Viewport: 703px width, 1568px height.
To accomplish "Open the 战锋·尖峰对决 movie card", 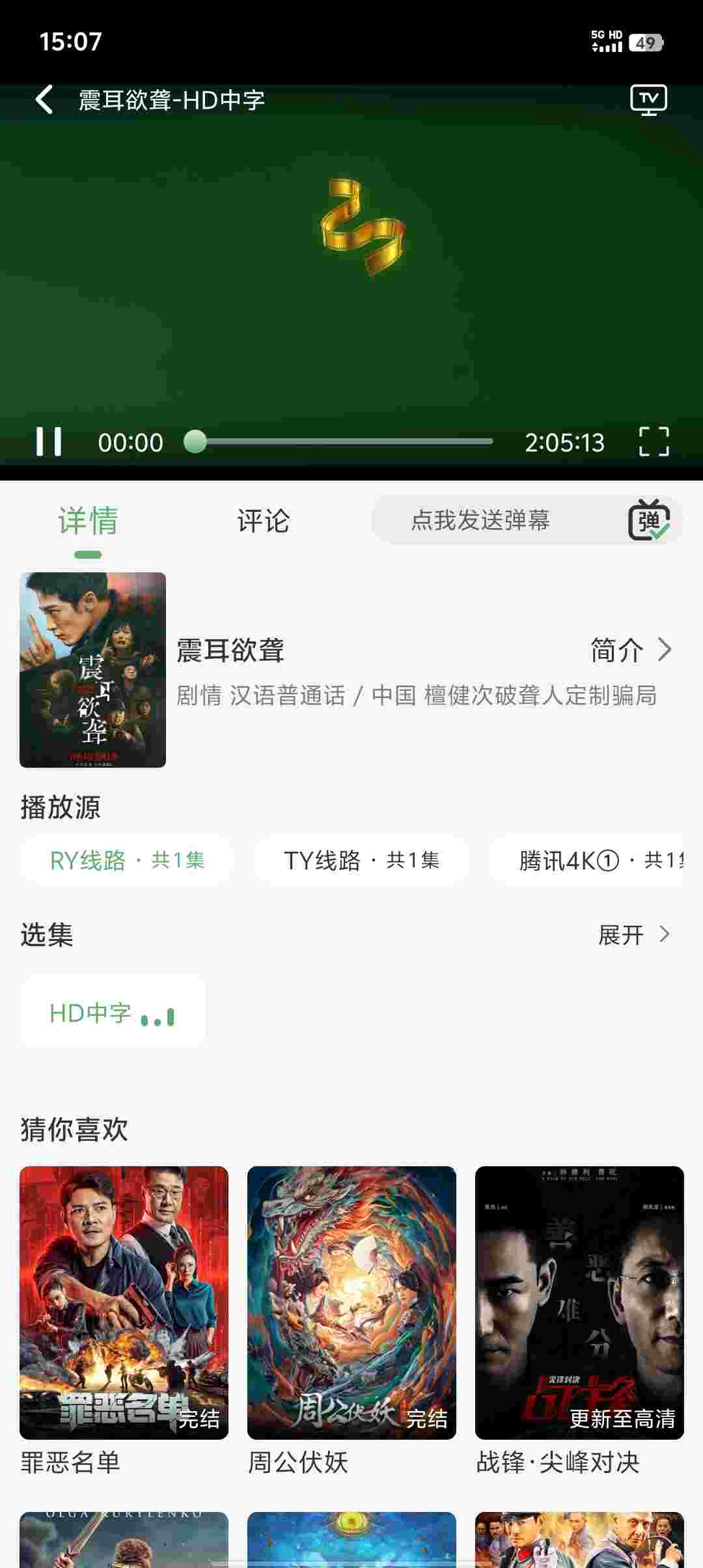I will (579, 1302).
